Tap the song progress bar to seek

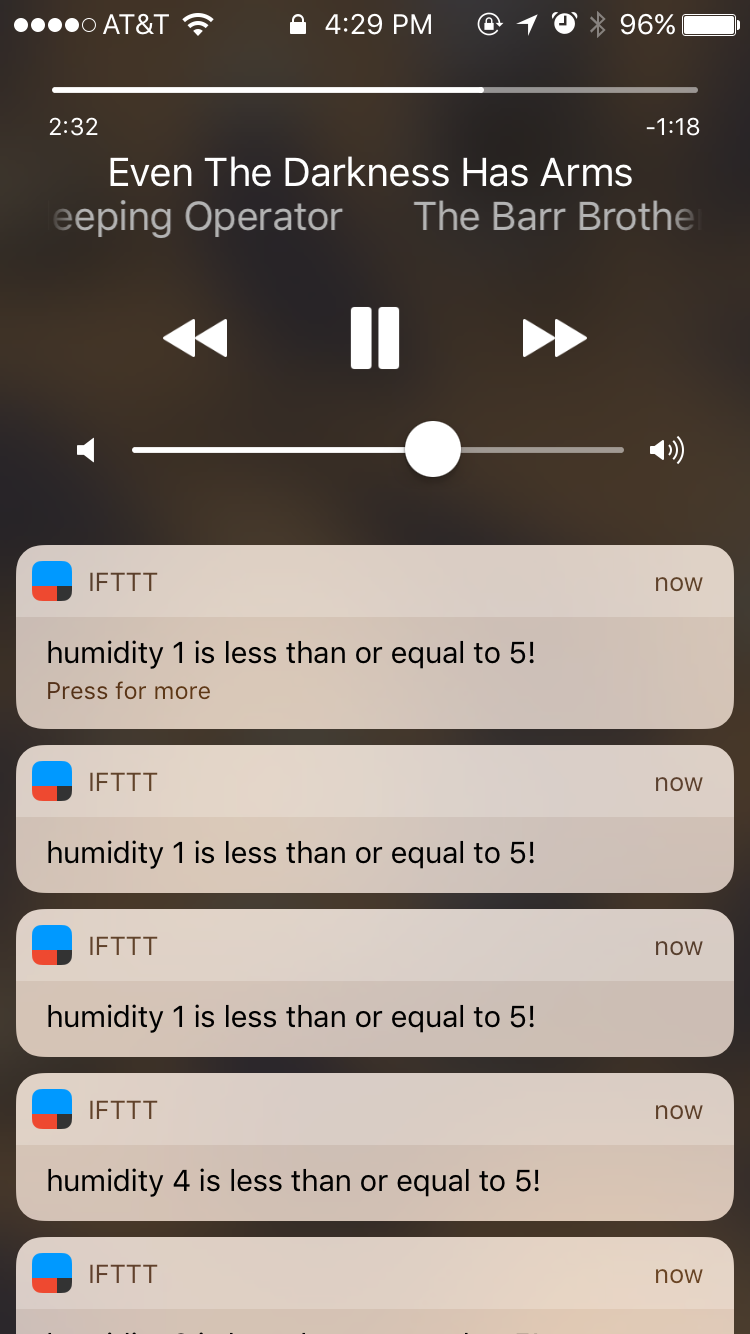pos(375,90)
